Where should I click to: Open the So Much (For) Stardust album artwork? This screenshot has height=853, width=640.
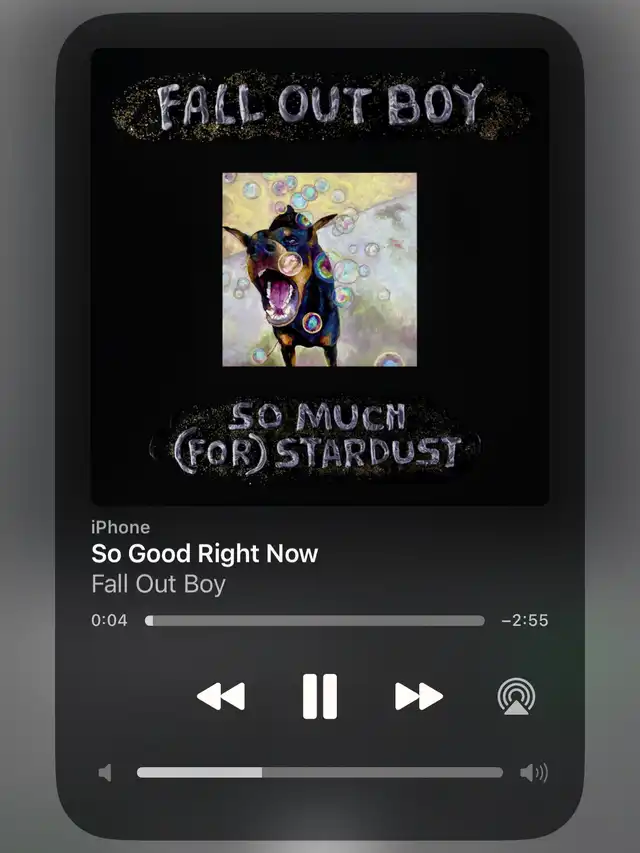[320, 275]
